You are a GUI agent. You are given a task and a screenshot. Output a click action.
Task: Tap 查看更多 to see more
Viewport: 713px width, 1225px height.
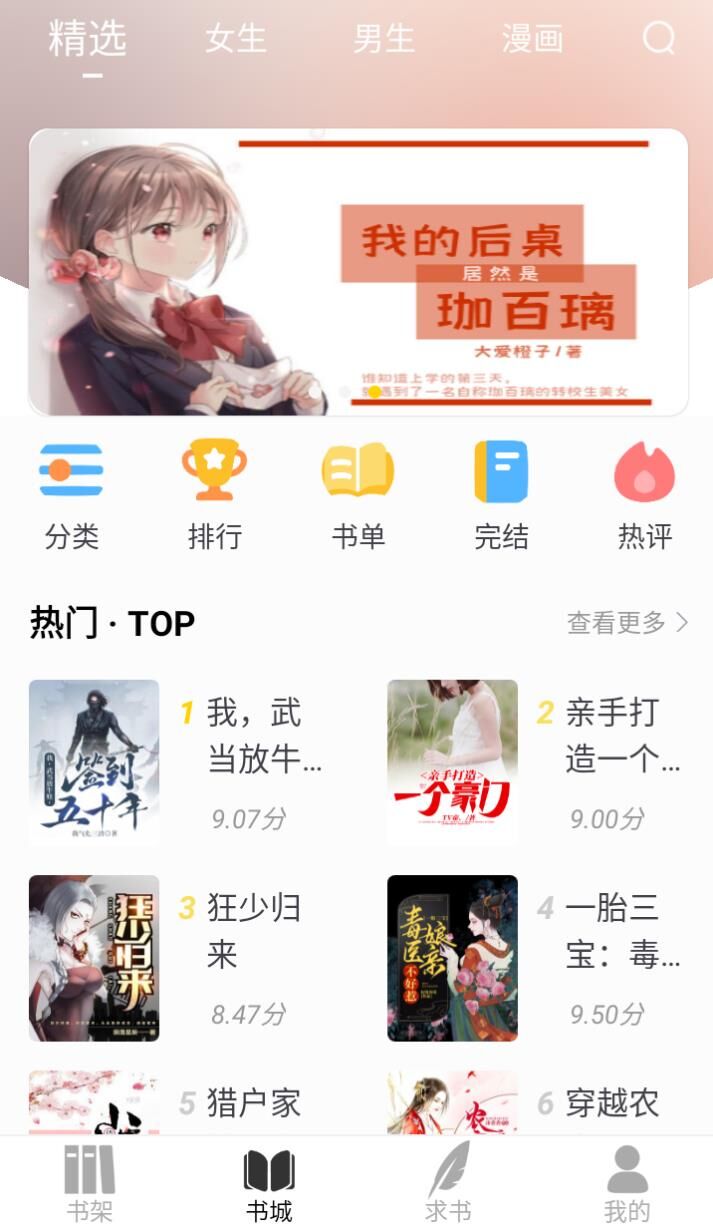[x=627, y=623]
